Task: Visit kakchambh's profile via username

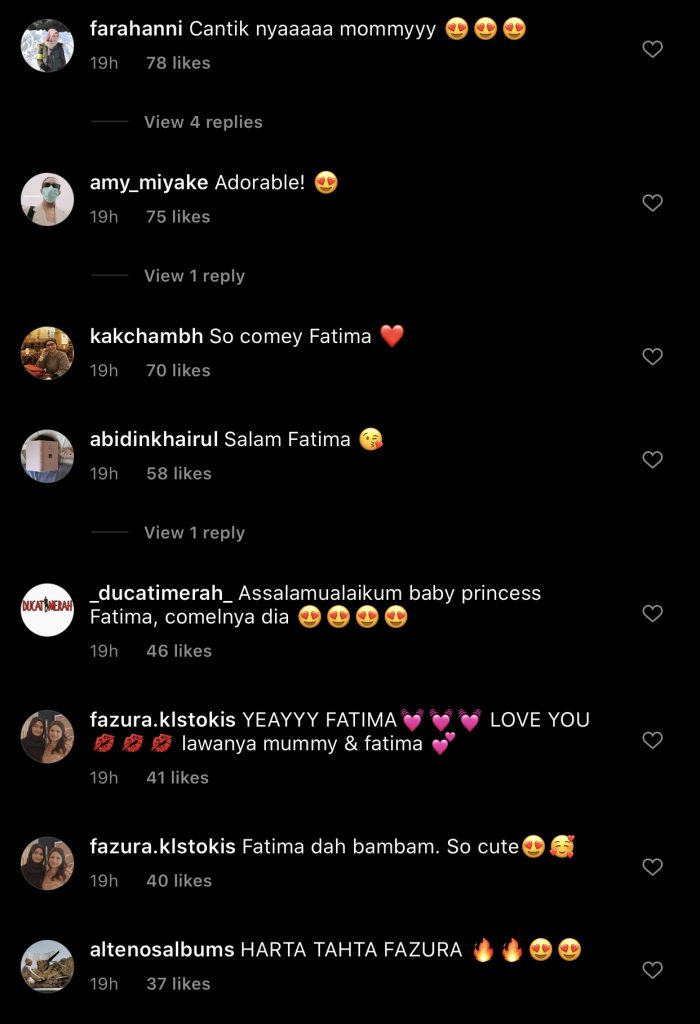Action: (147, 337)
